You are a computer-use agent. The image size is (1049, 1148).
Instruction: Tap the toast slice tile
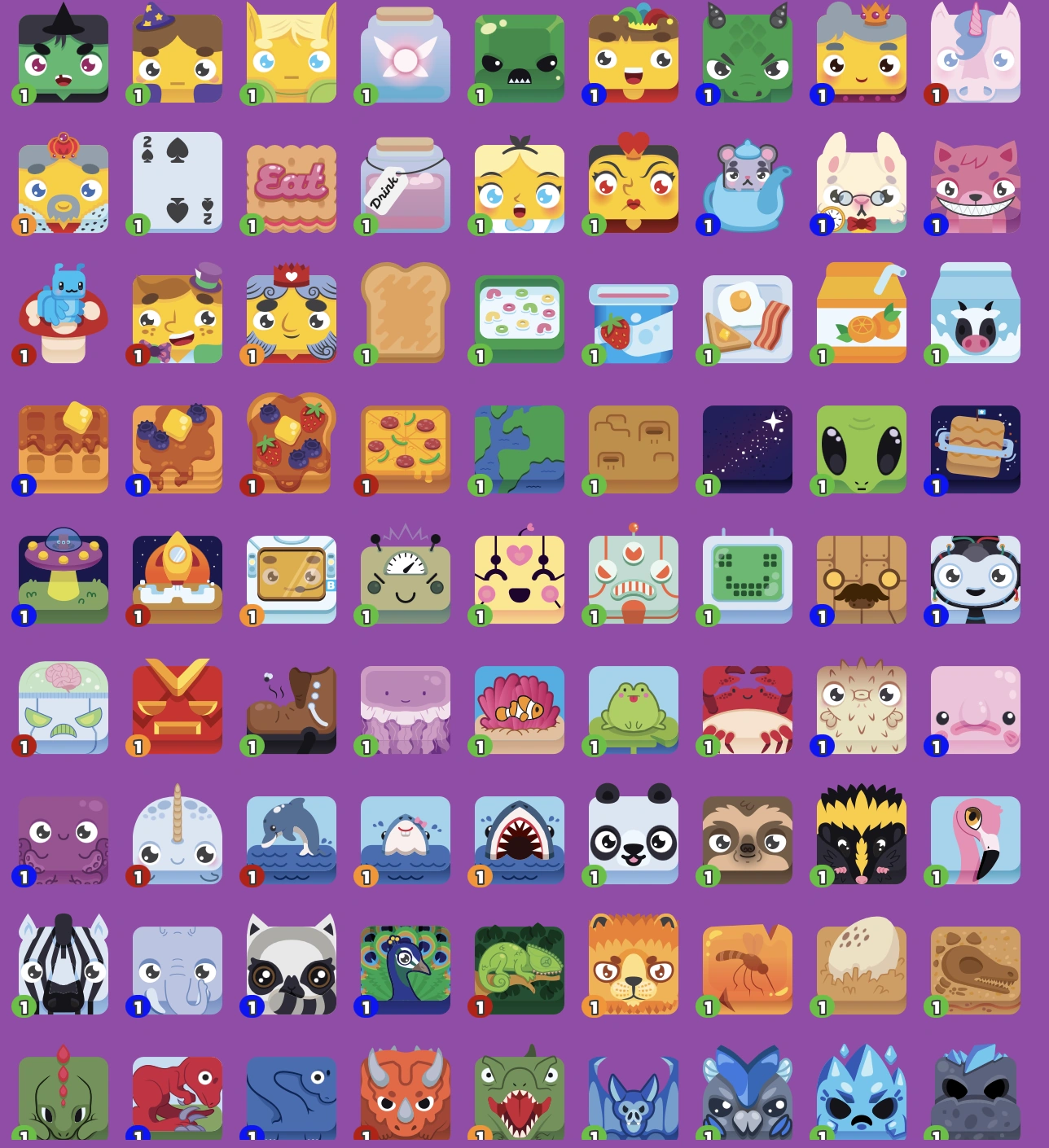[x=406, y=313]
